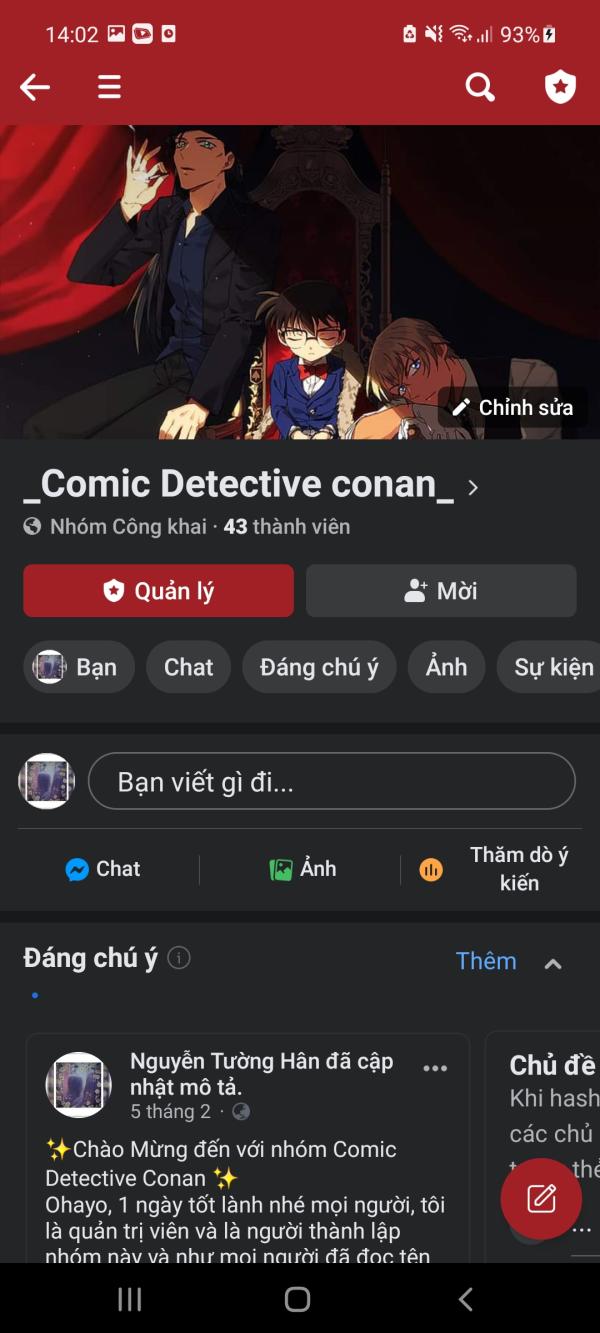Open the Ảnh chip
The height and width of the screenshot is (1333, 600).
click(x=446, y=667)
